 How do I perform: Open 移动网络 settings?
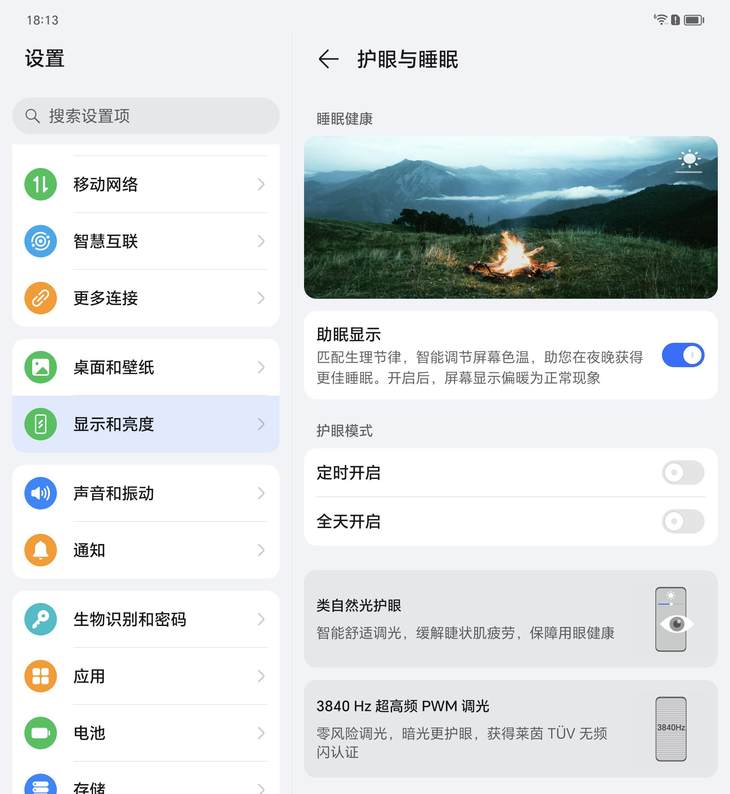click(x=146, y=184)
